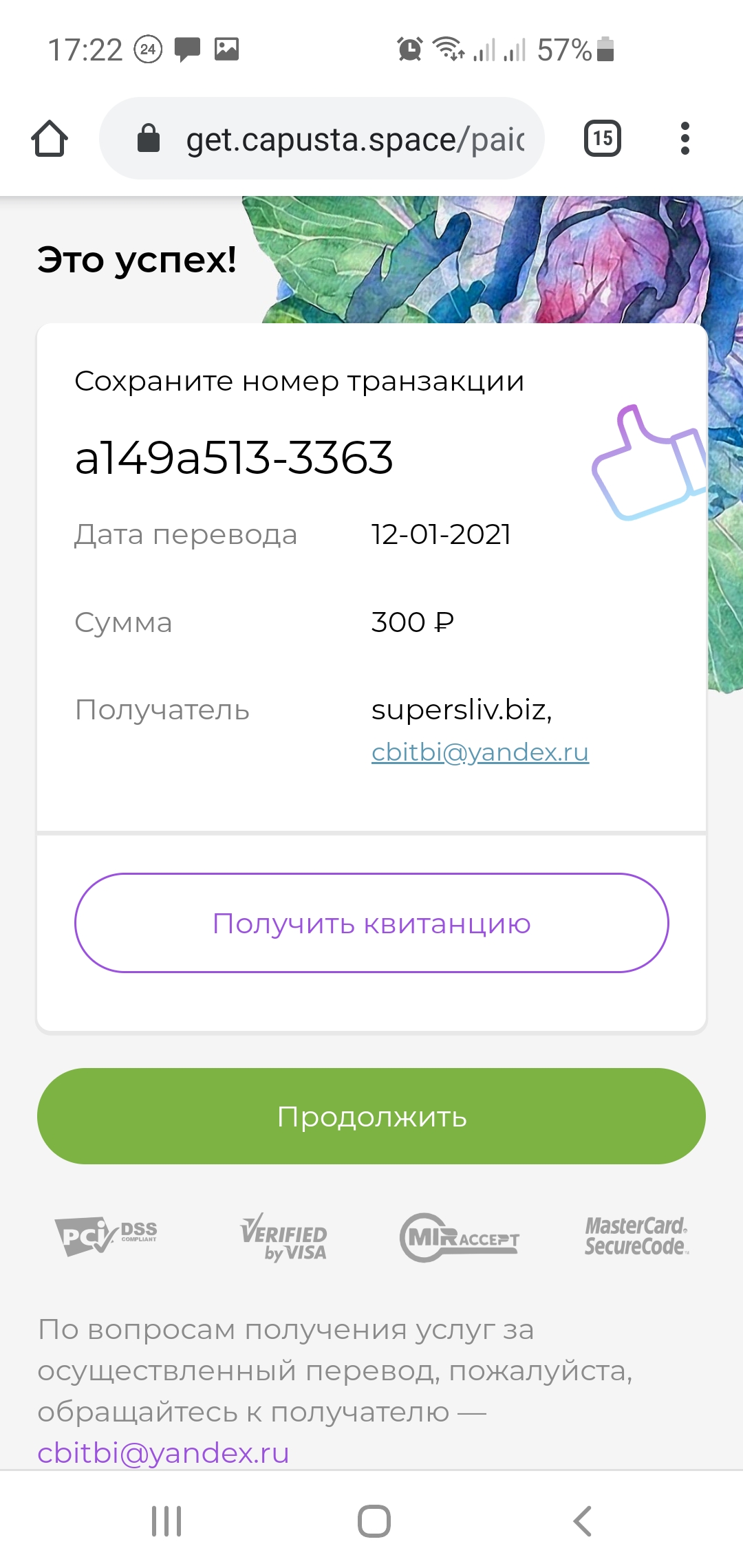
Task: Open the get.capusta.space address bar
Action: [x=322, y=138]
